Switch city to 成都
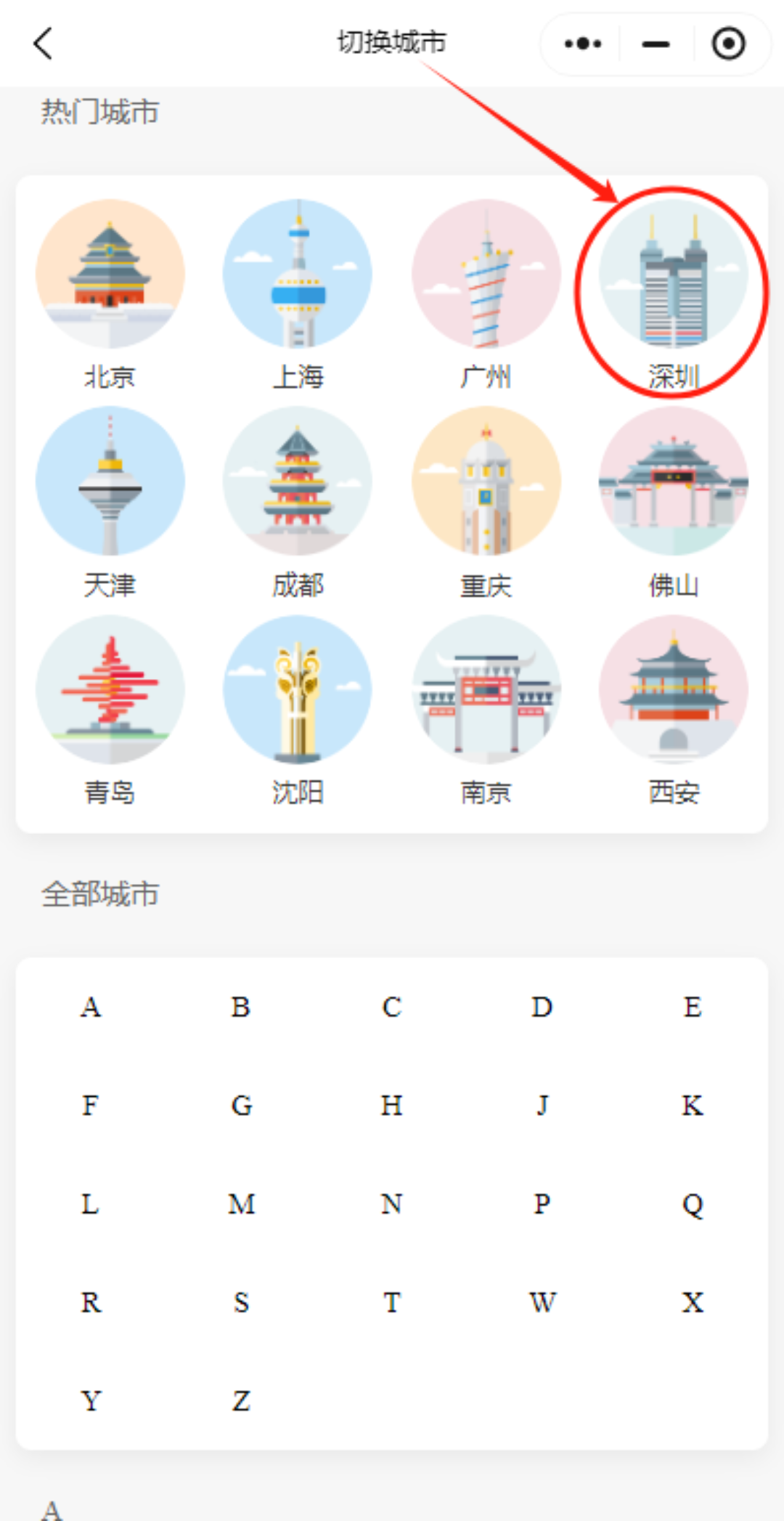784x1521 pixels. (298, 482)
